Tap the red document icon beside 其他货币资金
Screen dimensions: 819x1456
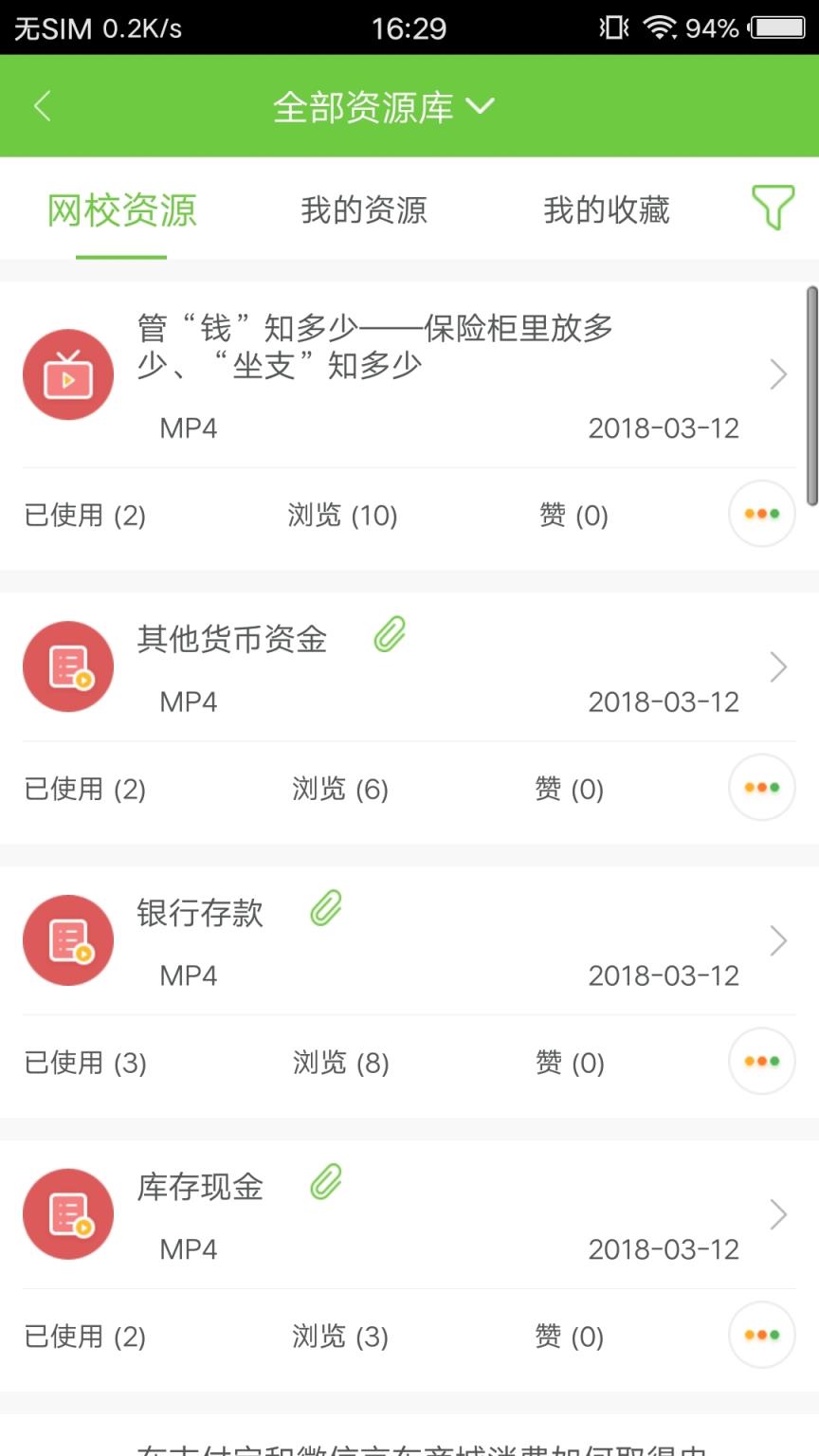coord(67,665)
